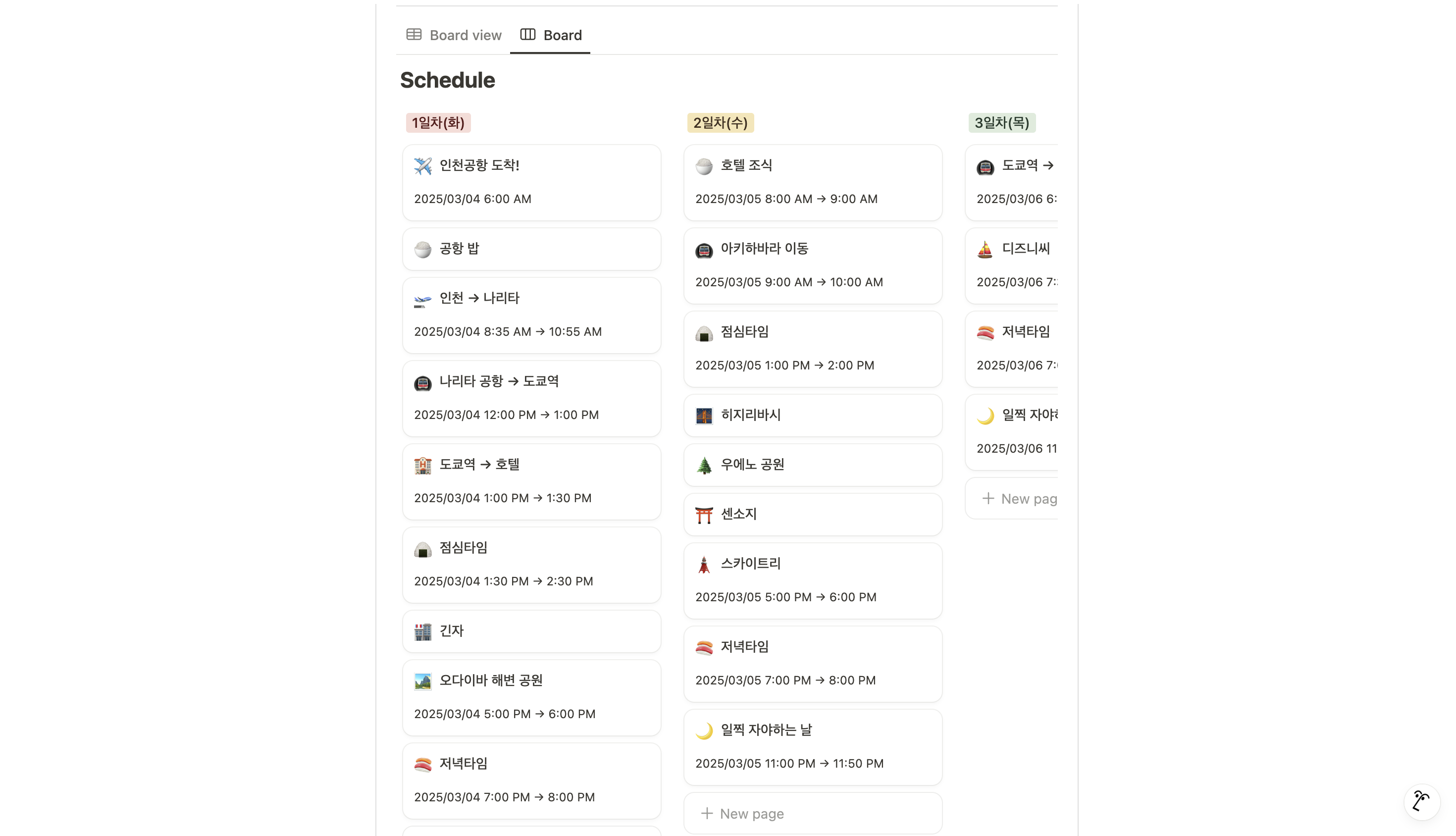Open the 공항 밥 card
The height and width of the screenshot is (836, 1456).
531,249
